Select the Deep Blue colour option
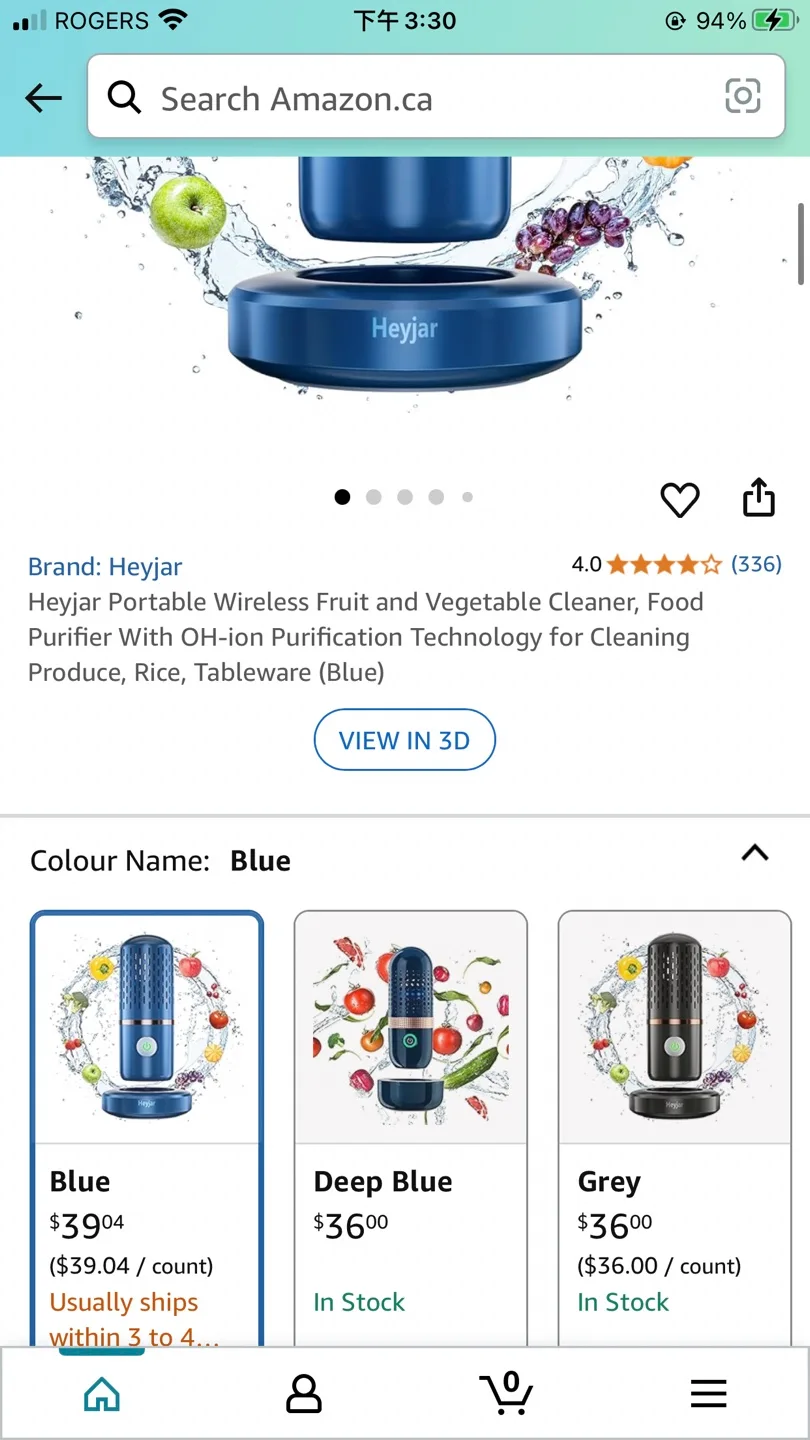810x1440 pixels. pos(410,1120)
